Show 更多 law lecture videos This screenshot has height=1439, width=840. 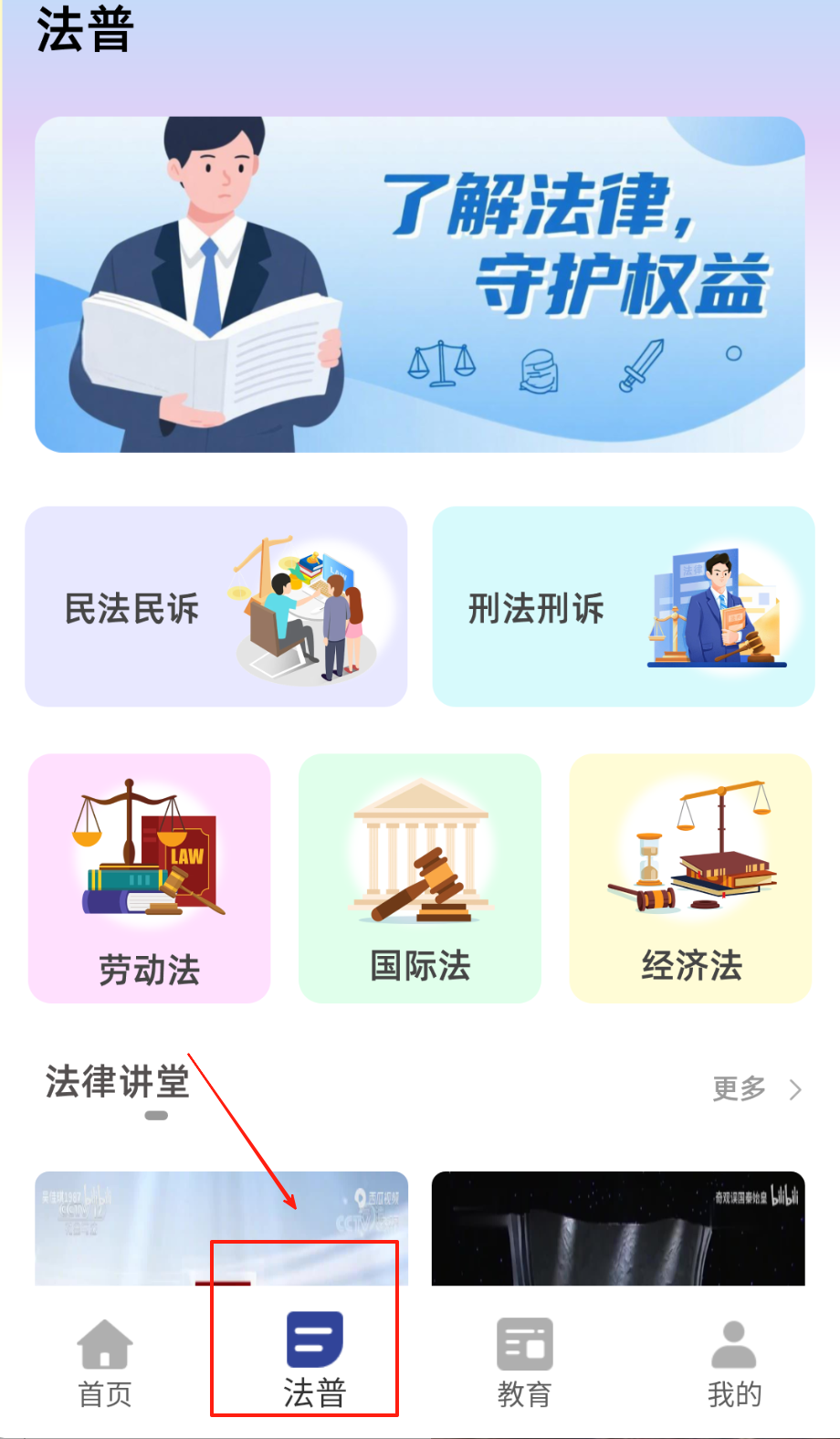point(756,1088)
